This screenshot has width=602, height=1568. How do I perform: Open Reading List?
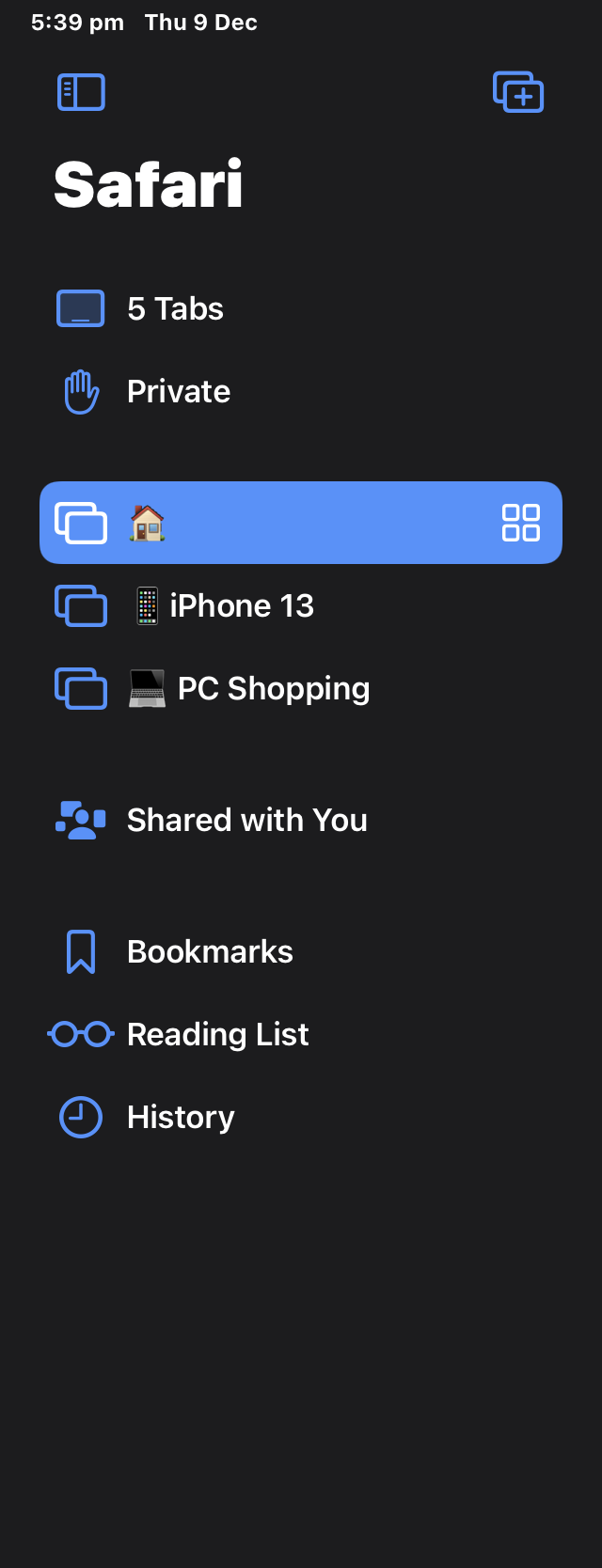[301, 1034]
